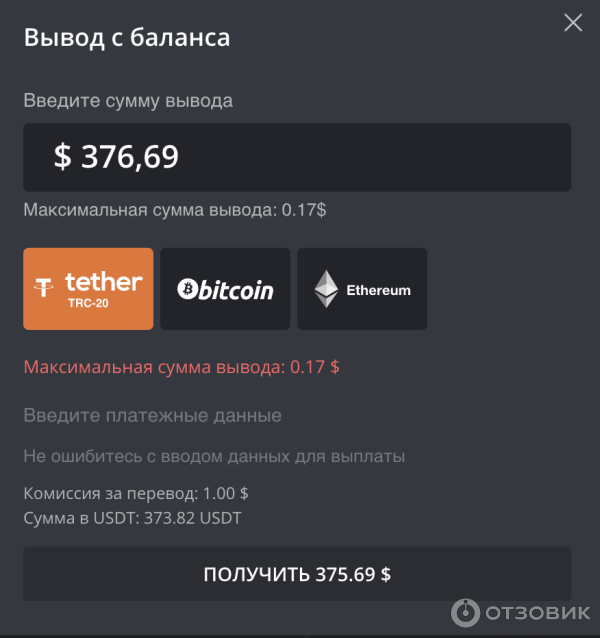Choose Bitcoin as payout method

tap(225, 289)
